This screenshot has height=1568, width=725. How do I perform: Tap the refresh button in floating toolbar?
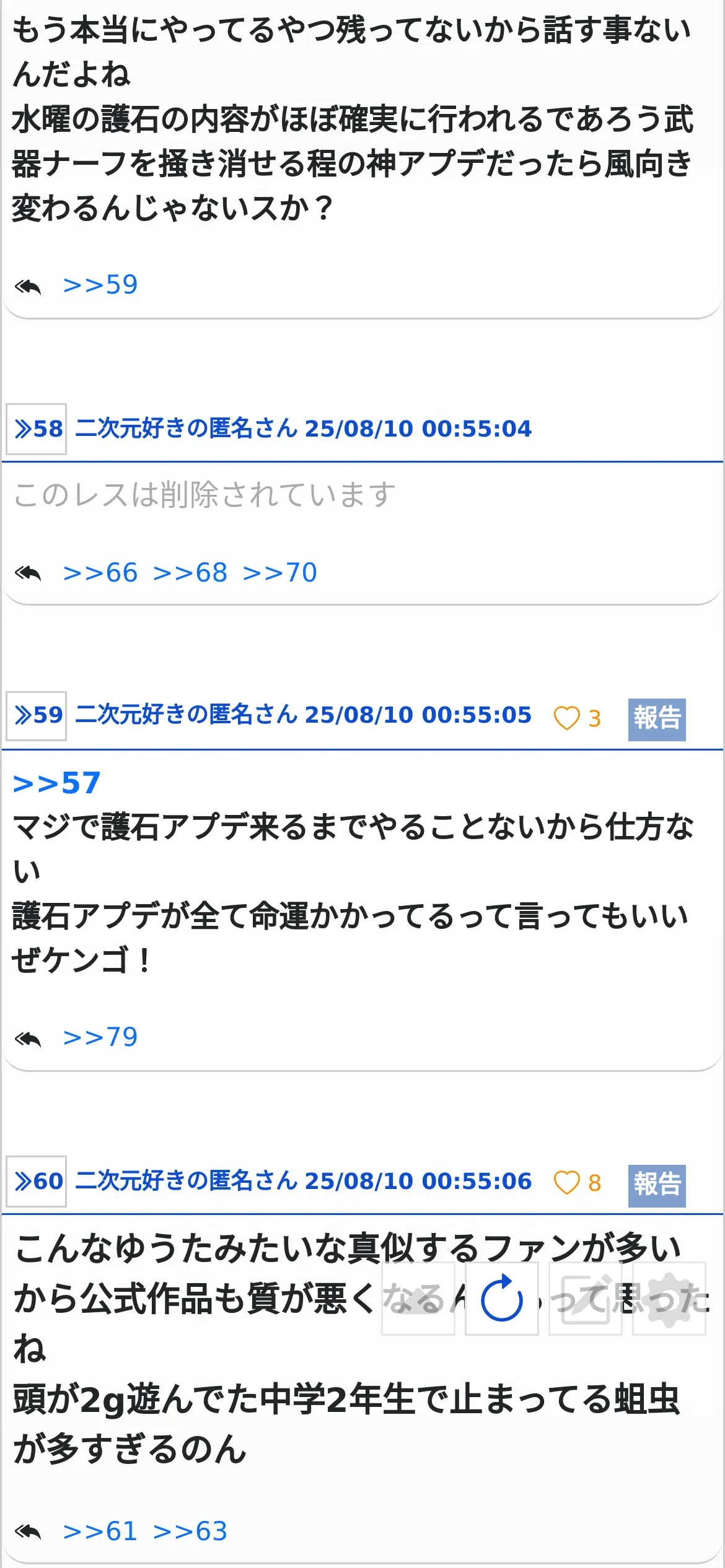coord(501,1298)
